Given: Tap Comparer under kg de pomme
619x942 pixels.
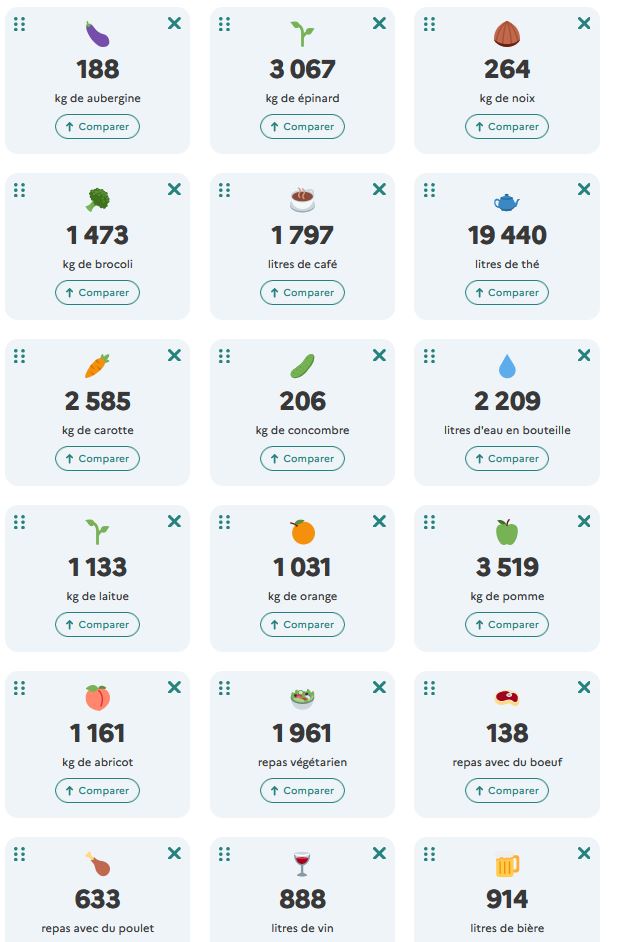Looking at the screenshot, I should [x=507, y=625].
